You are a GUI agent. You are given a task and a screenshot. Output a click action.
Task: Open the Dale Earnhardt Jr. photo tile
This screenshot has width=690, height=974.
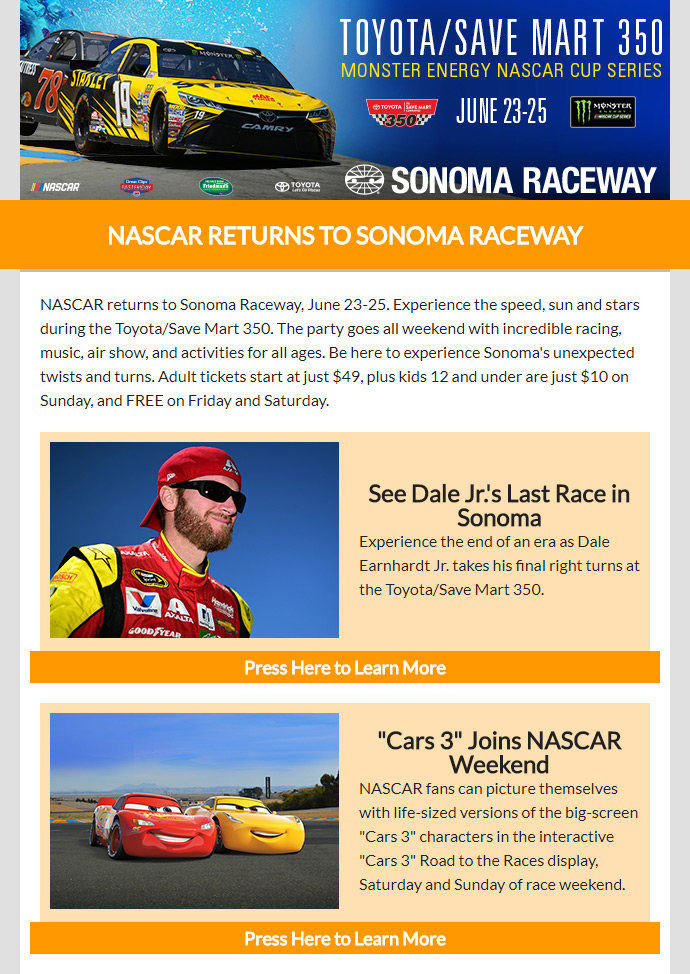(x=194, y=540)
